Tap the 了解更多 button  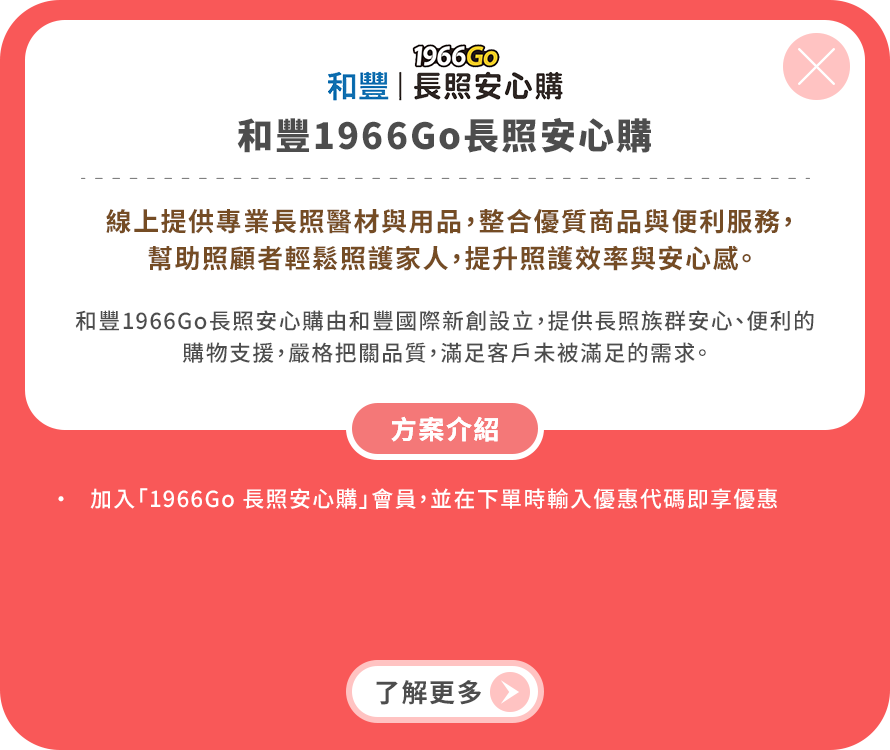445,692
